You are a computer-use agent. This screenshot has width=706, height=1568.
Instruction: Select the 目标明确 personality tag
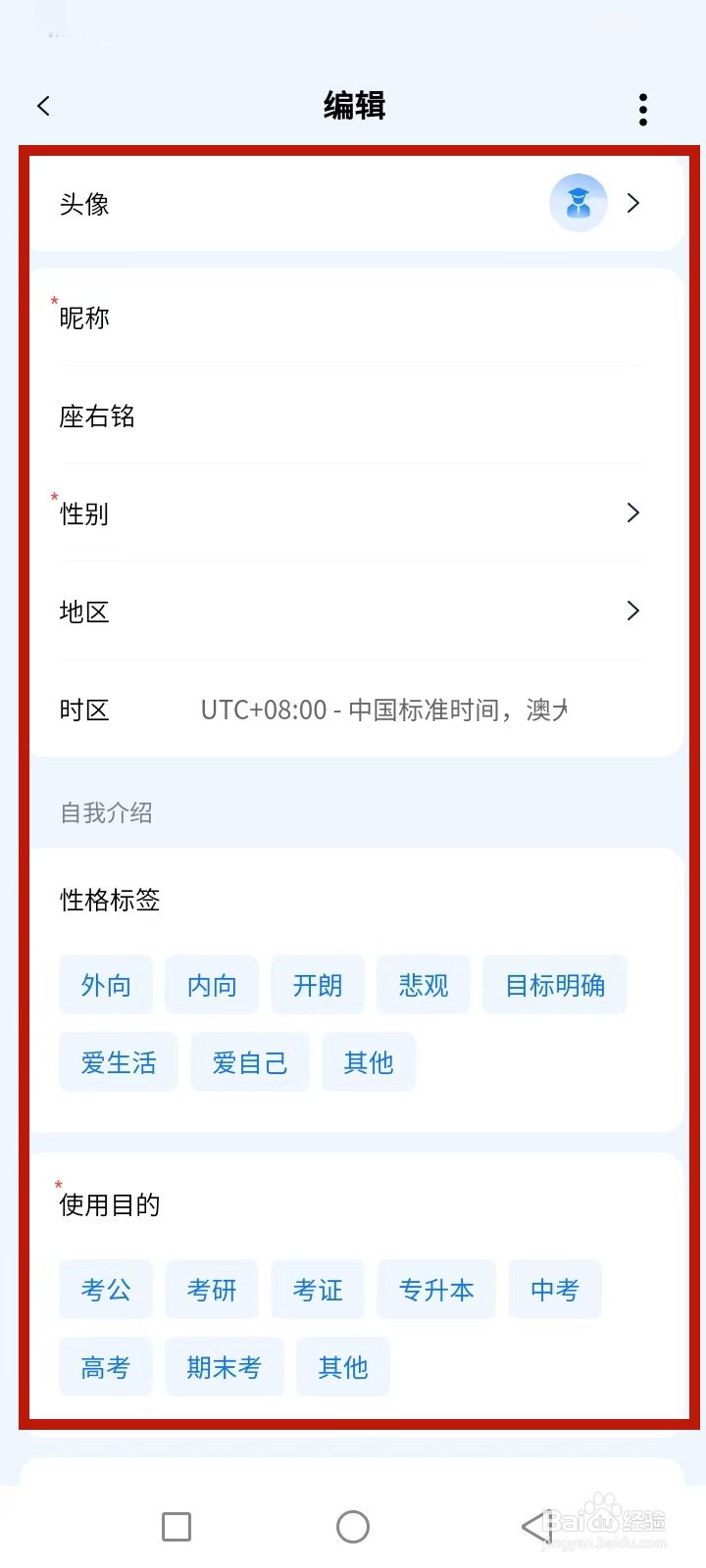coord(555,985)
